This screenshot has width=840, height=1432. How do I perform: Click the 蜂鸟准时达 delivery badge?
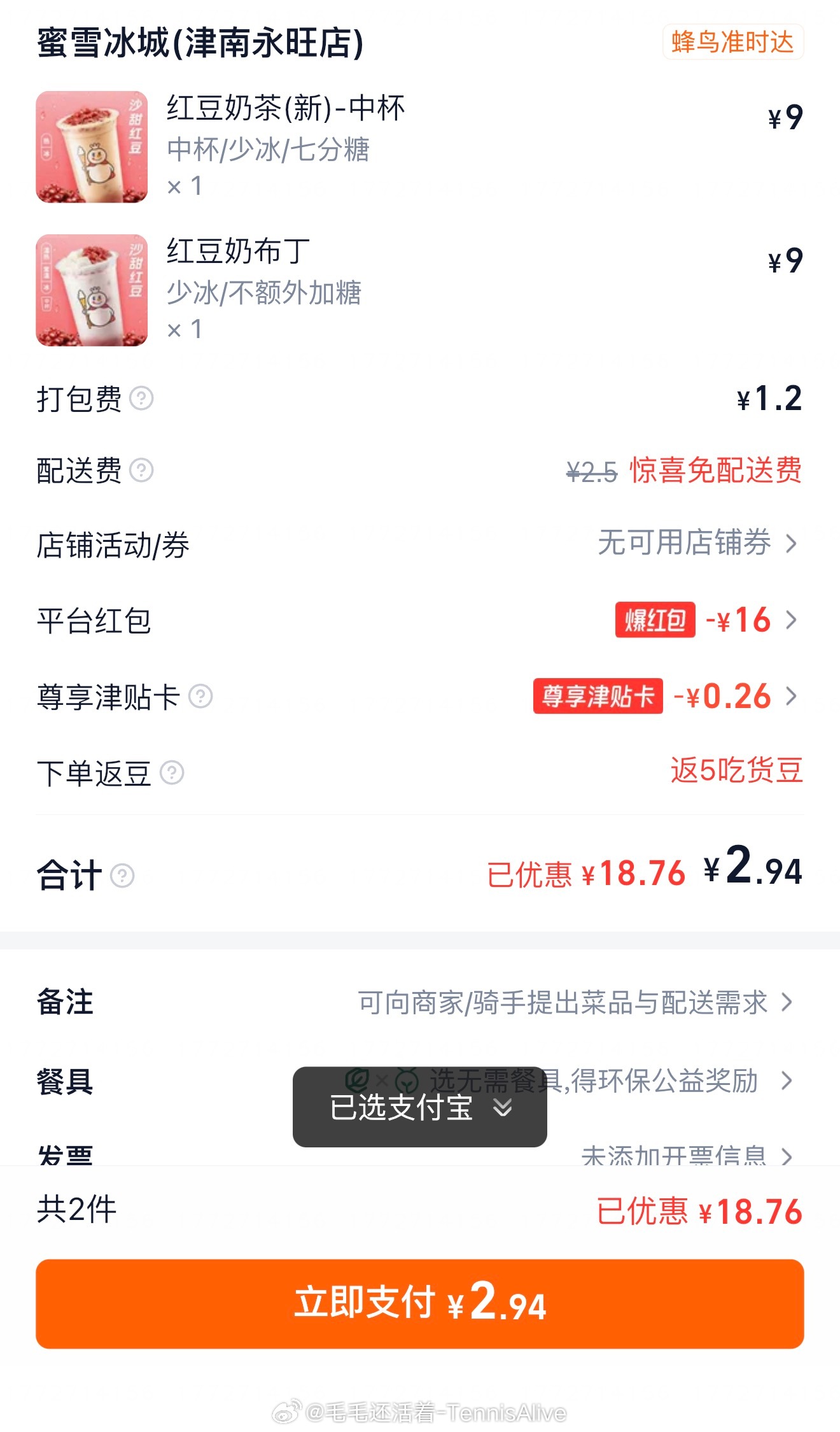tap(733, 39)
